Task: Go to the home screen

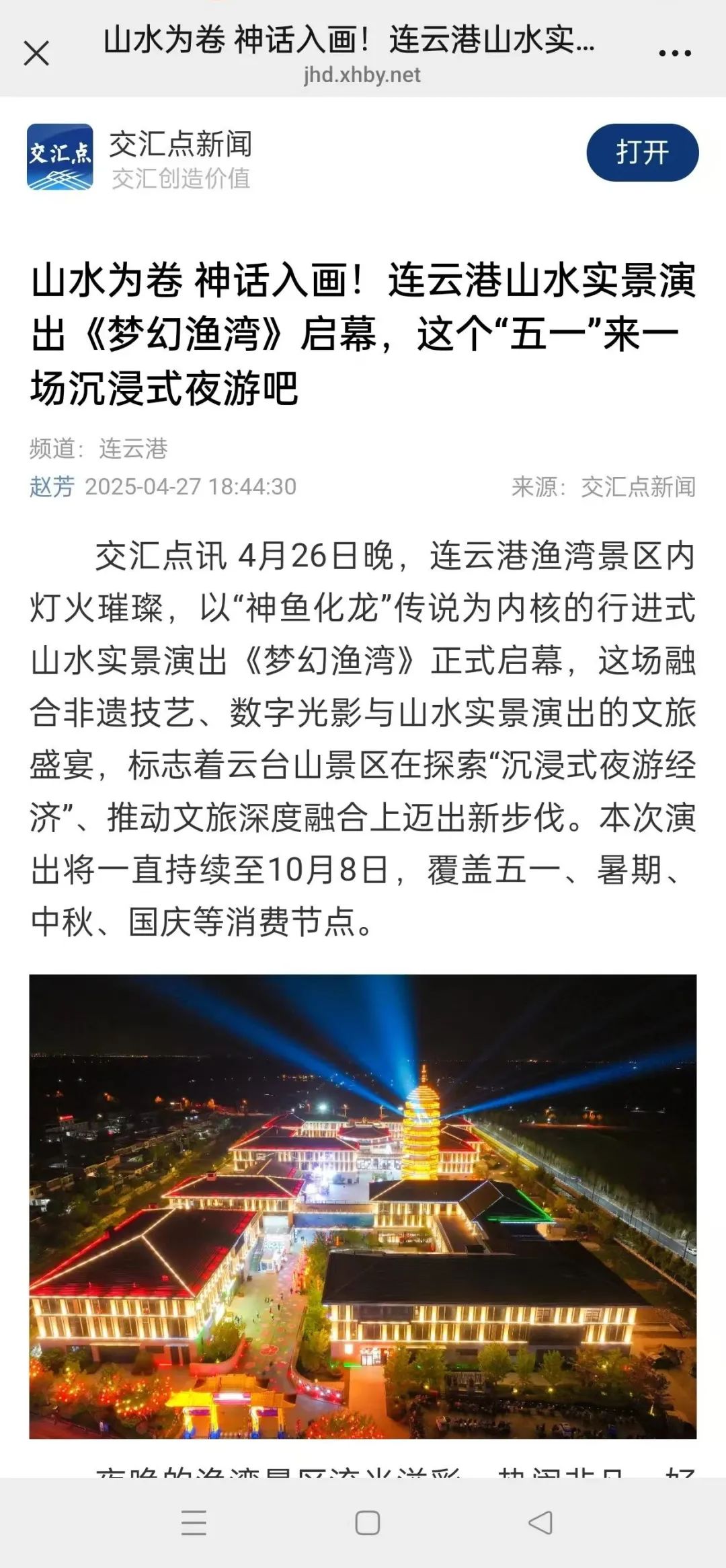Action: 367,1523
